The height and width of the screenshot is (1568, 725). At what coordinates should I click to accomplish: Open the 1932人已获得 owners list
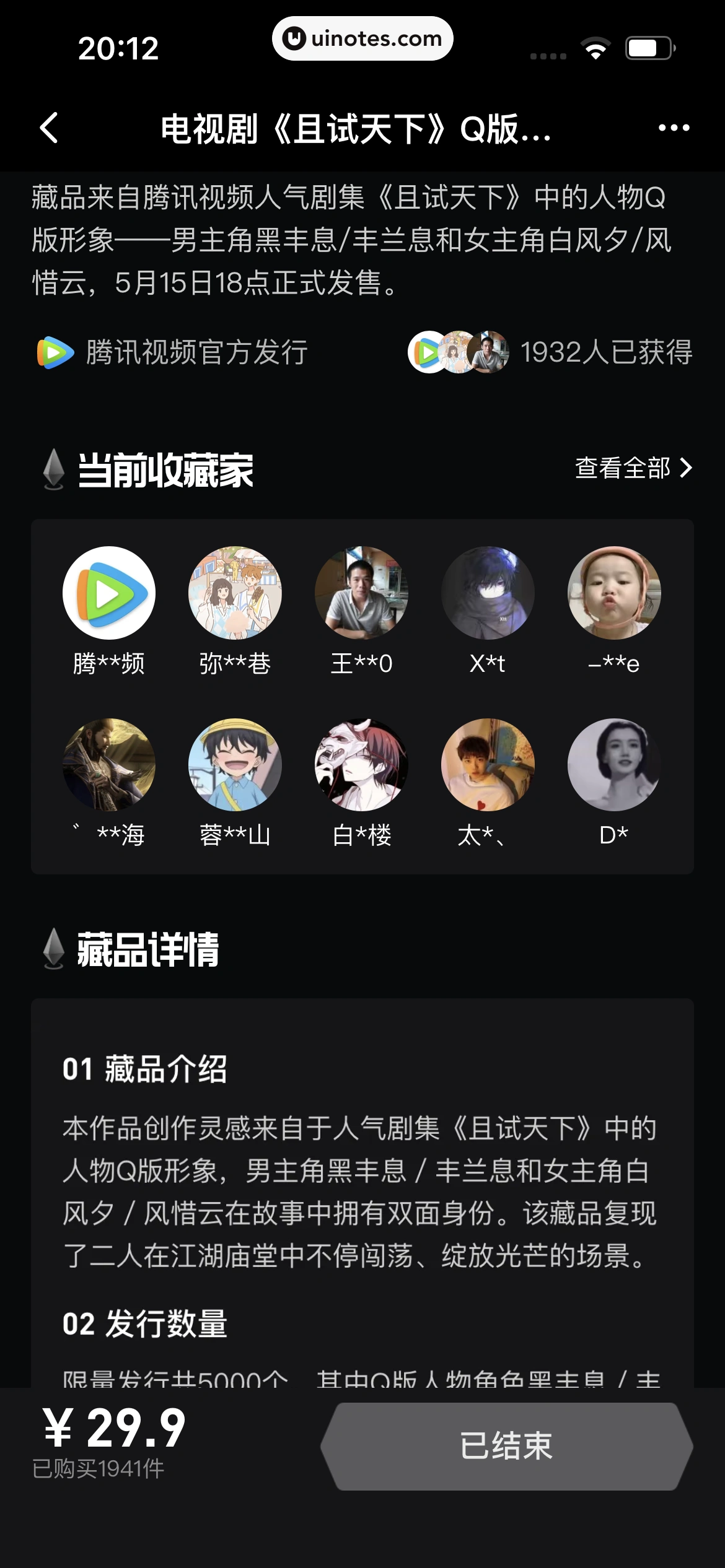tap(549, 352)
